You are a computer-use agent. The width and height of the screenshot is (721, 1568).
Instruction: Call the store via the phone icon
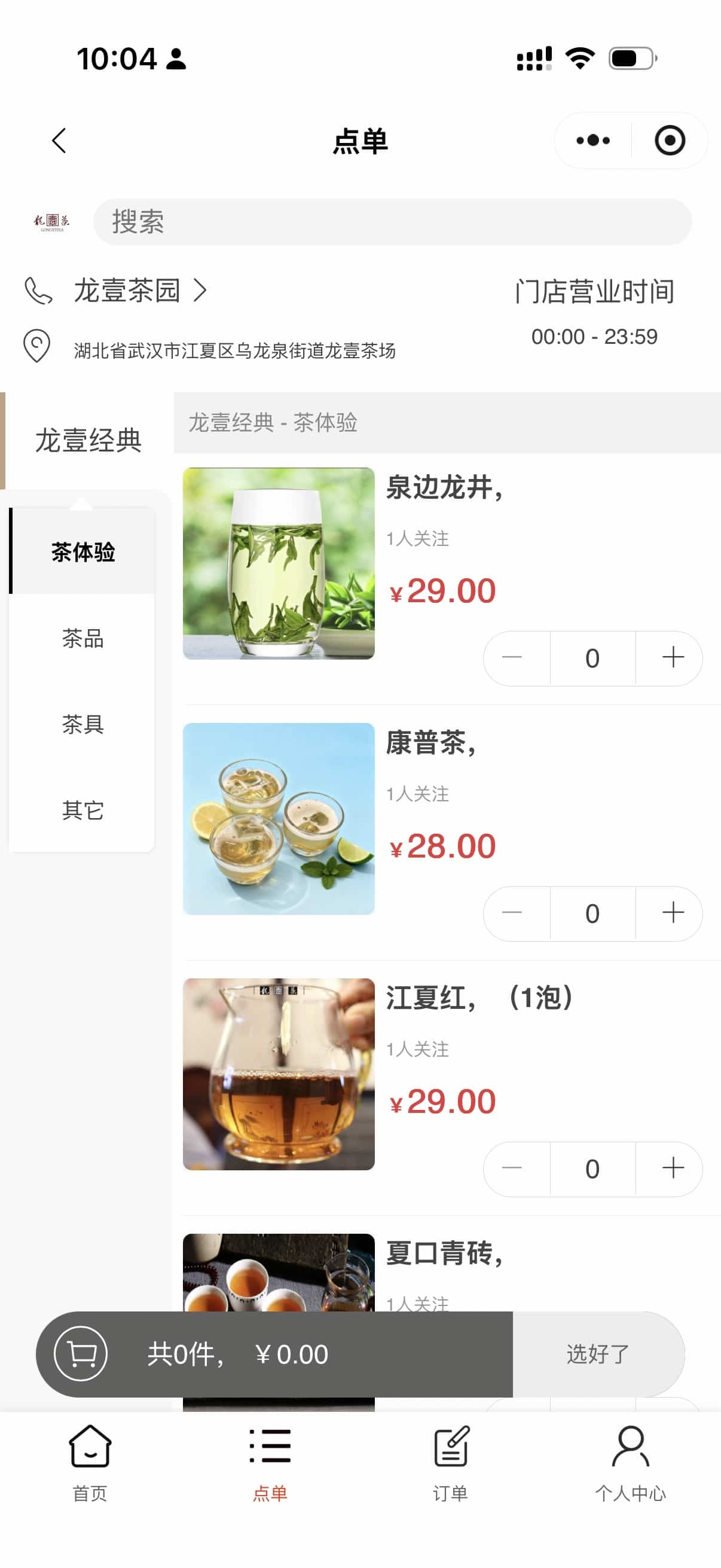point(38,291)
